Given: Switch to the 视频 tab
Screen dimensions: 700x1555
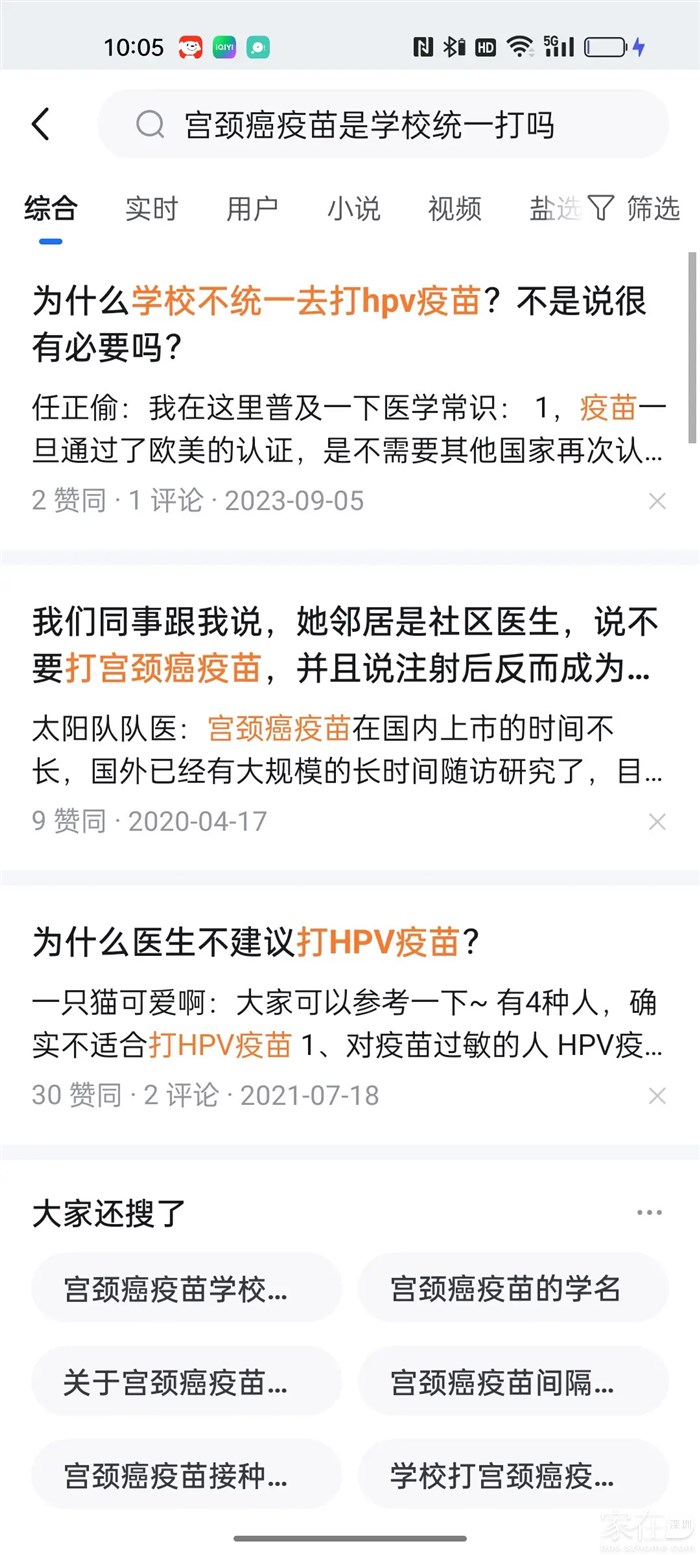Looking at the screenshot, I should pos(454,208).
